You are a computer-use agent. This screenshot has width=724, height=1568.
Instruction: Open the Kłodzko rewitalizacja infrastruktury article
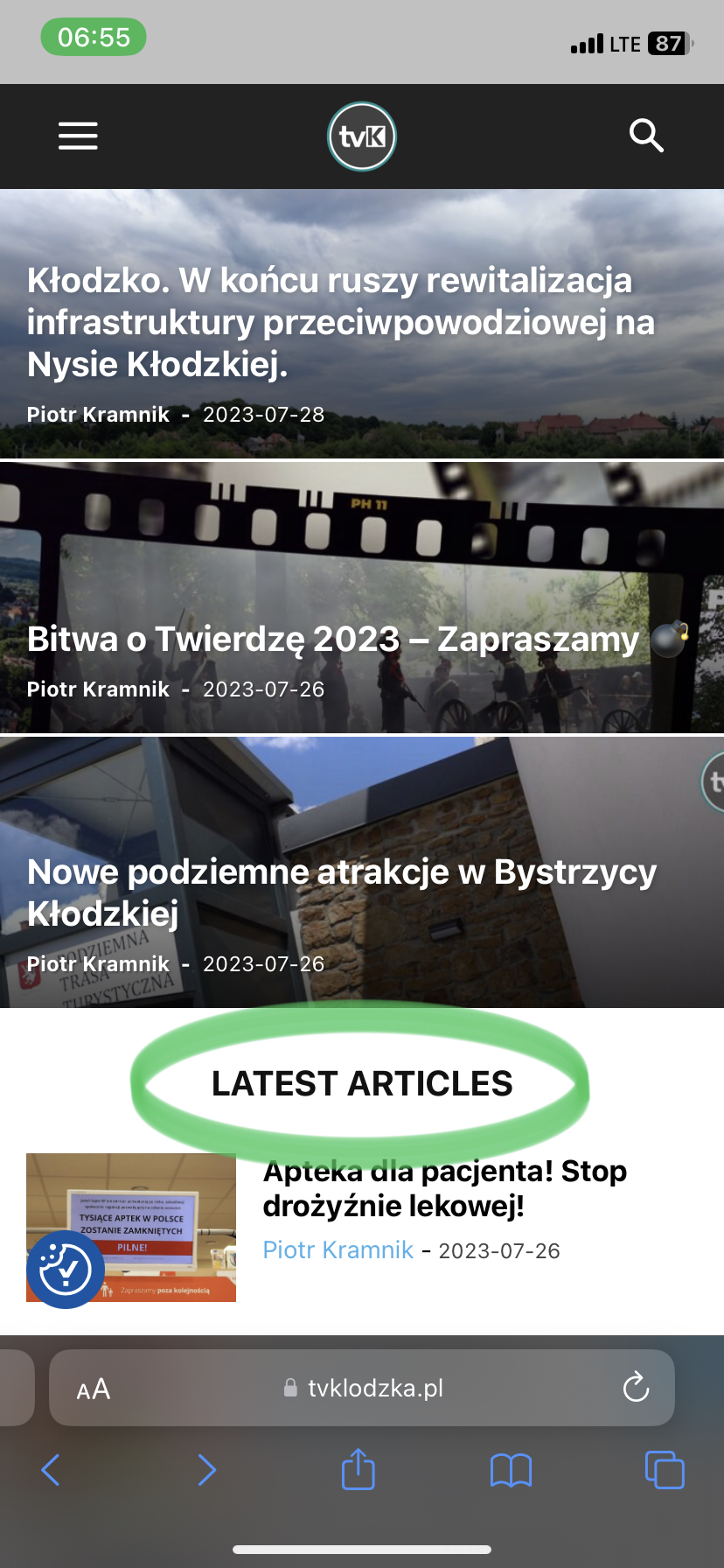[341, 322]
